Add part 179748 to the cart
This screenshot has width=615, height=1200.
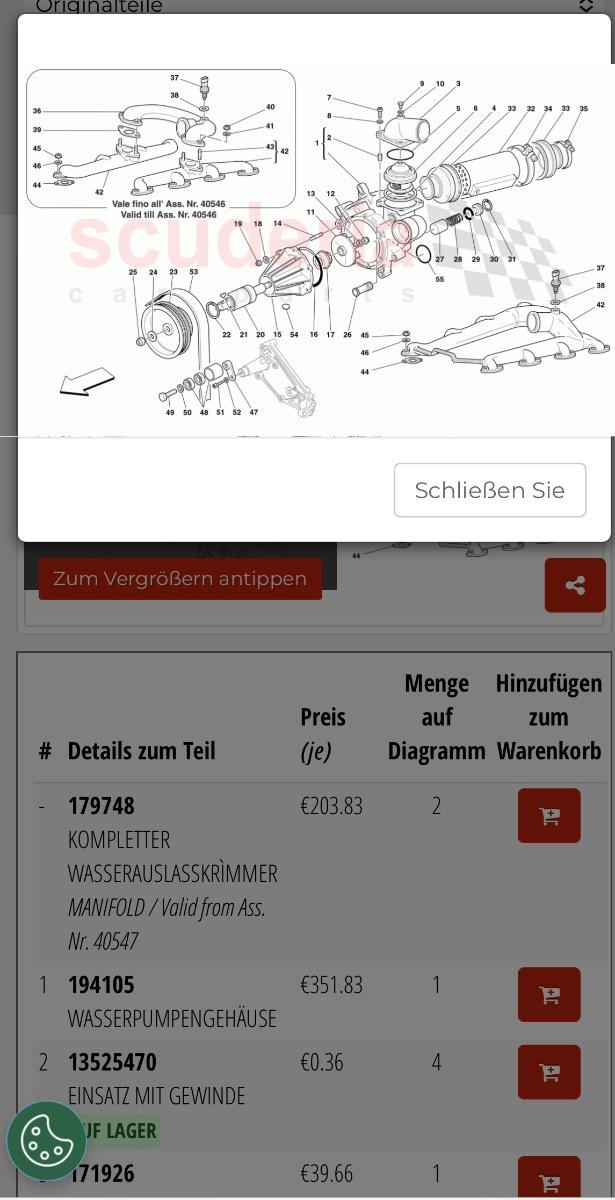(548, 816)
